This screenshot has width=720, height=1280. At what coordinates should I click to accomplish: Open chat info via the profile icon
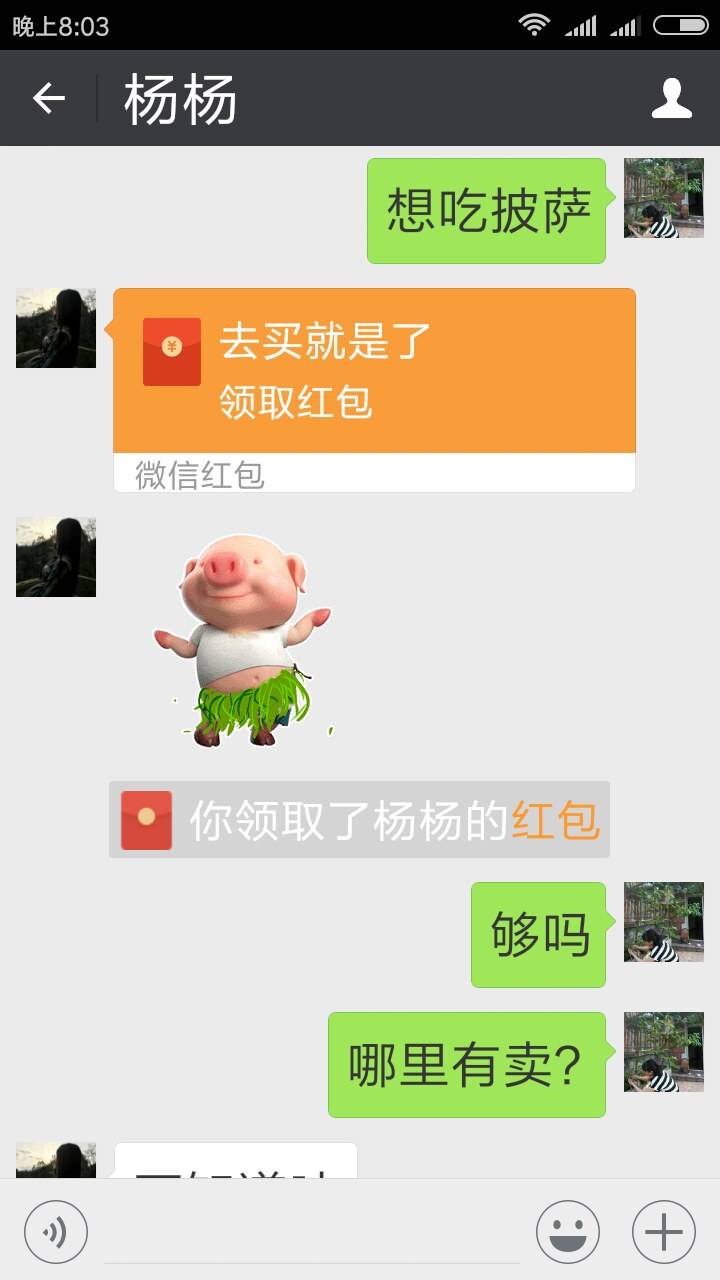coord(671,98)
